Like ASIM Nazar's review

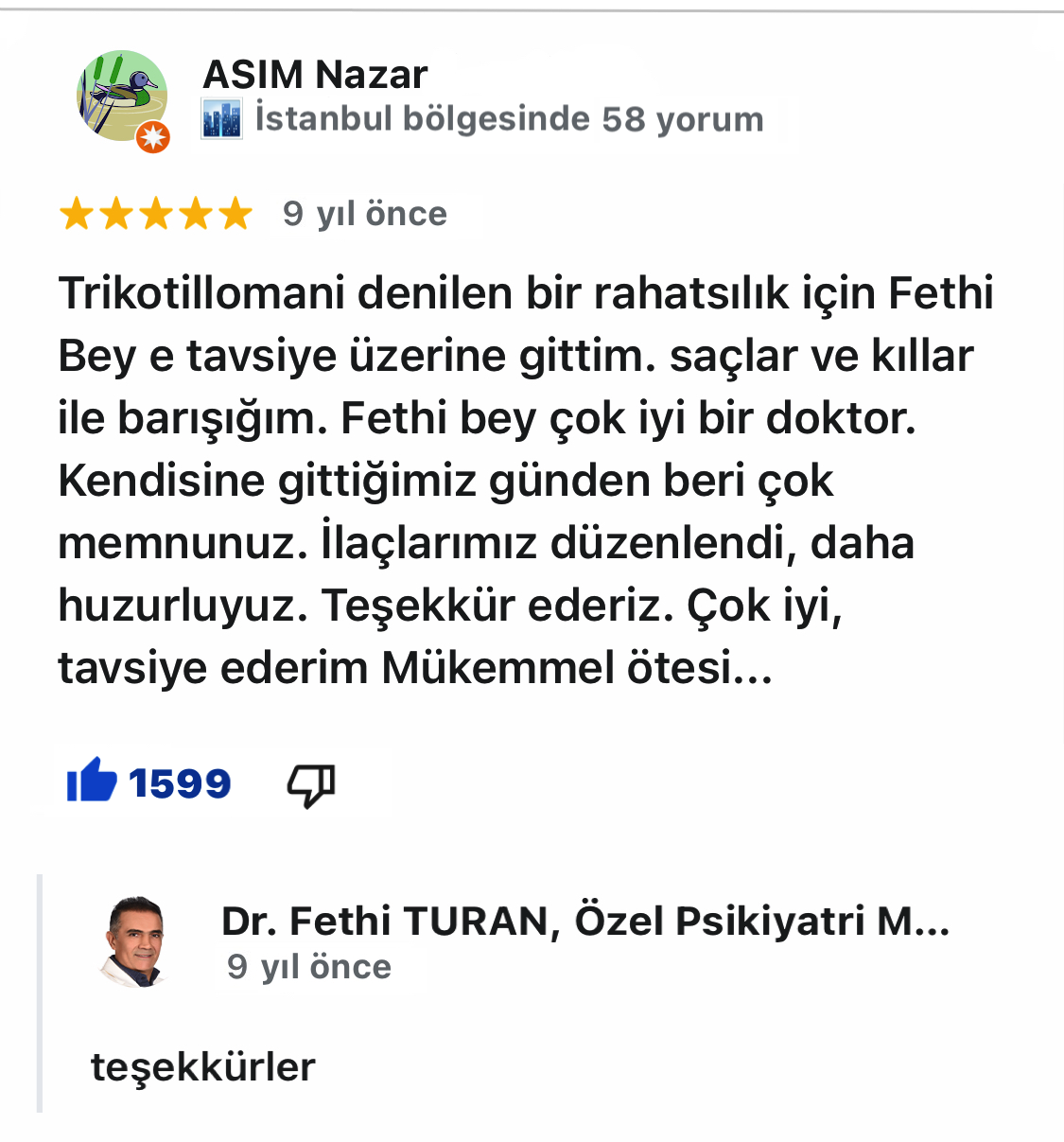tap(92, 782)
